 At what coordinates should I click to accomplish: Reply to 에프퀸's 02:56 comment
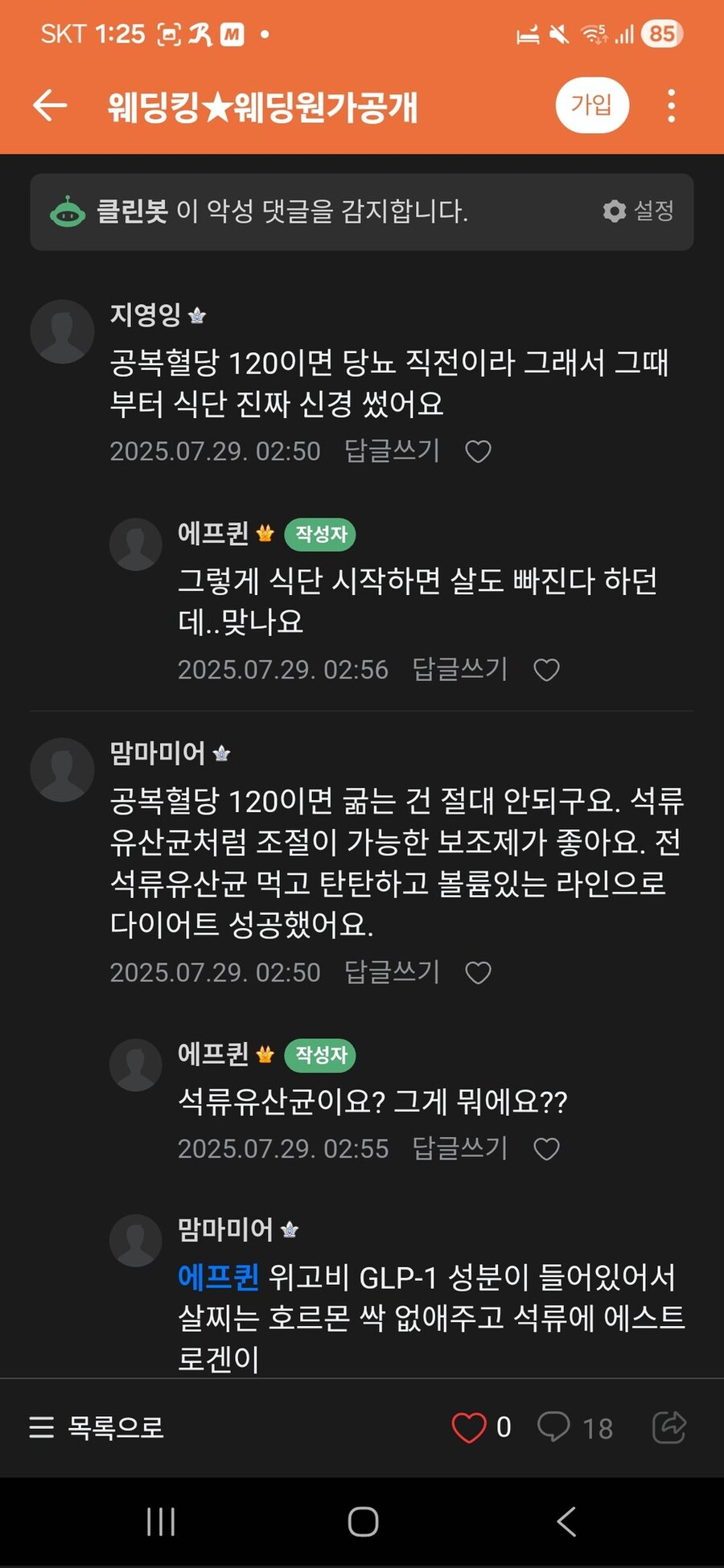click(459, 669)
